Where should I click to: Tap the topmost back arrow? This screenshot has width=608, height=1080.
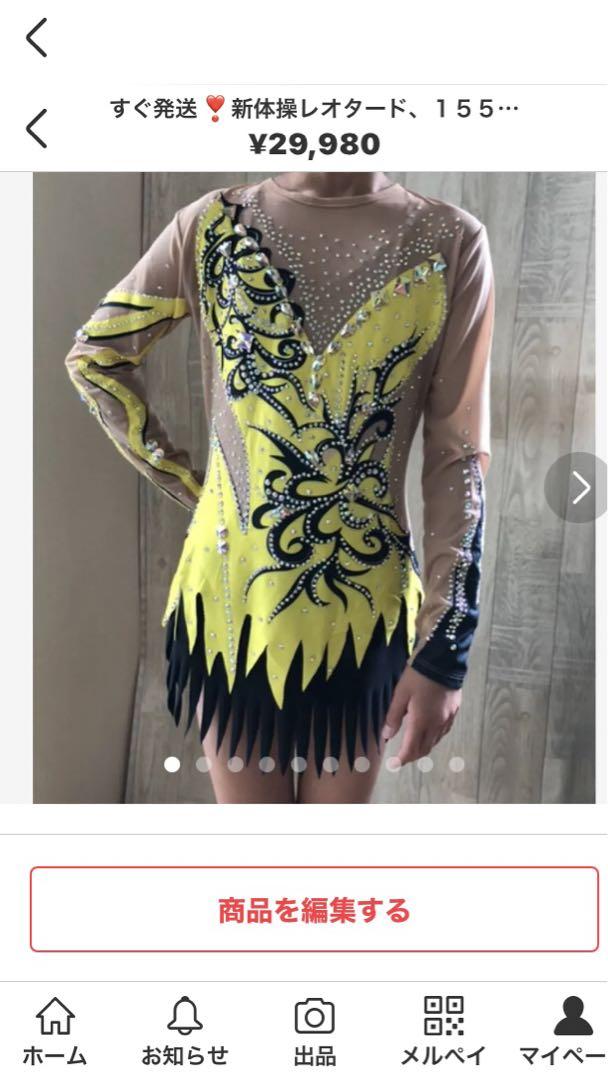coord(36,37)
